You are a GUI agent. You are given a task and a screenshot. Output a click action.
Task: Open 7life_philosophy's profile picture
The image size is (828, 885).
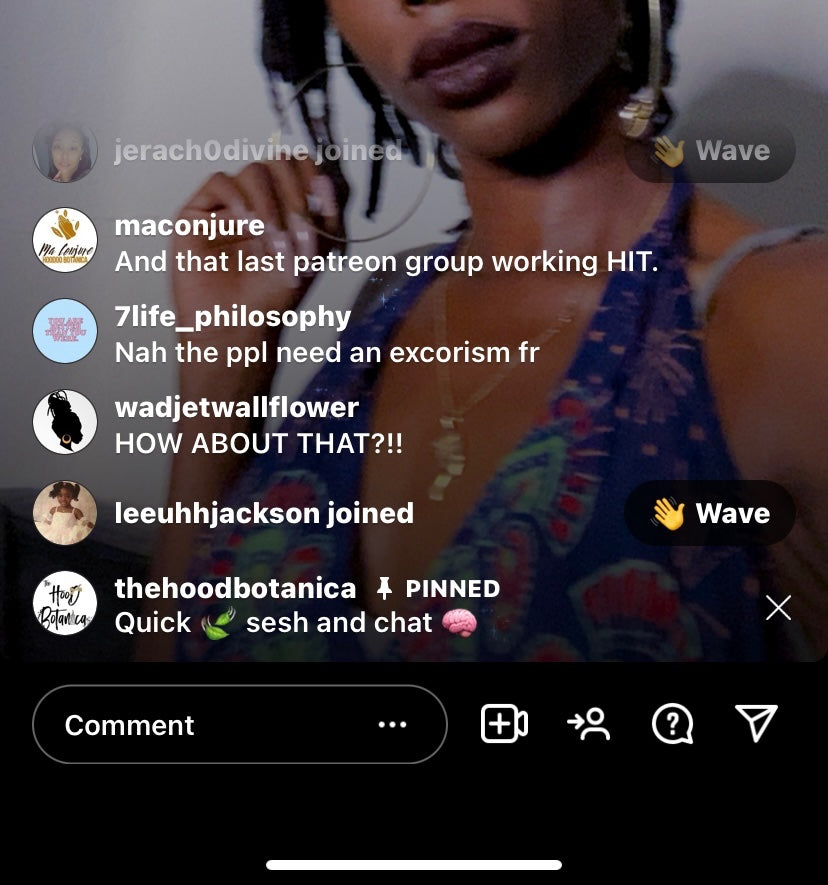(65, 331)
